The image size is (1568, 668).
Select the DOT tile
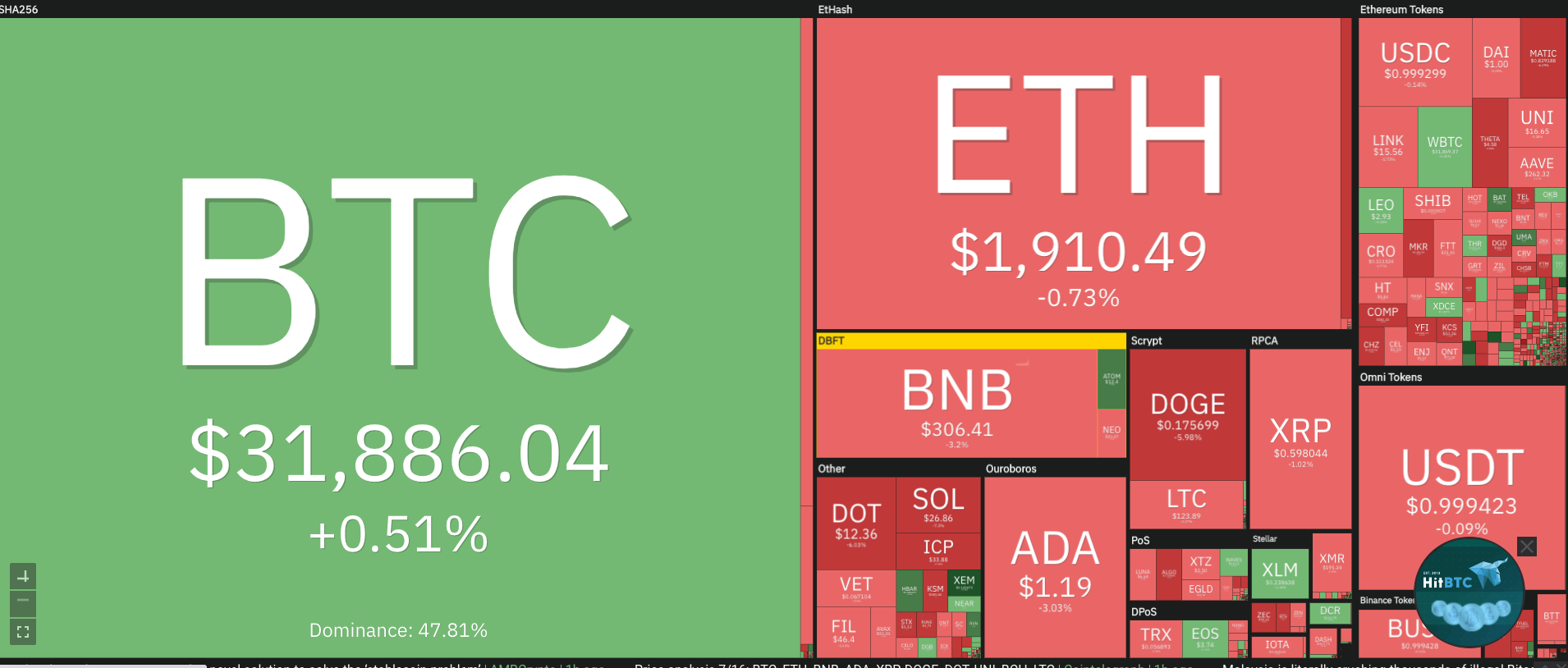click(x=856, y=524)
